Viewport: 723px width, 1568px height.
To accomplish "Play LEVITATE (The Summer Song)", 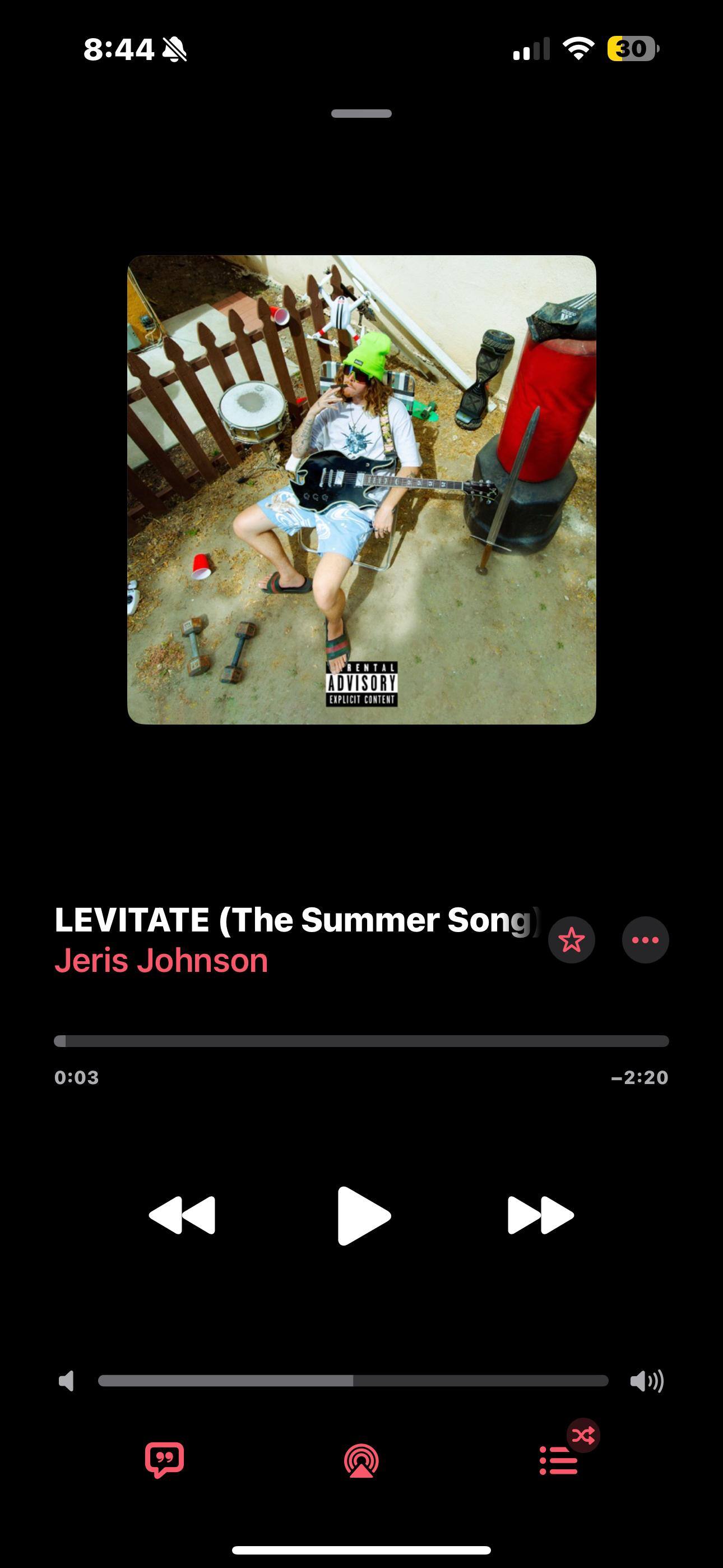I will pos(363,1215).
